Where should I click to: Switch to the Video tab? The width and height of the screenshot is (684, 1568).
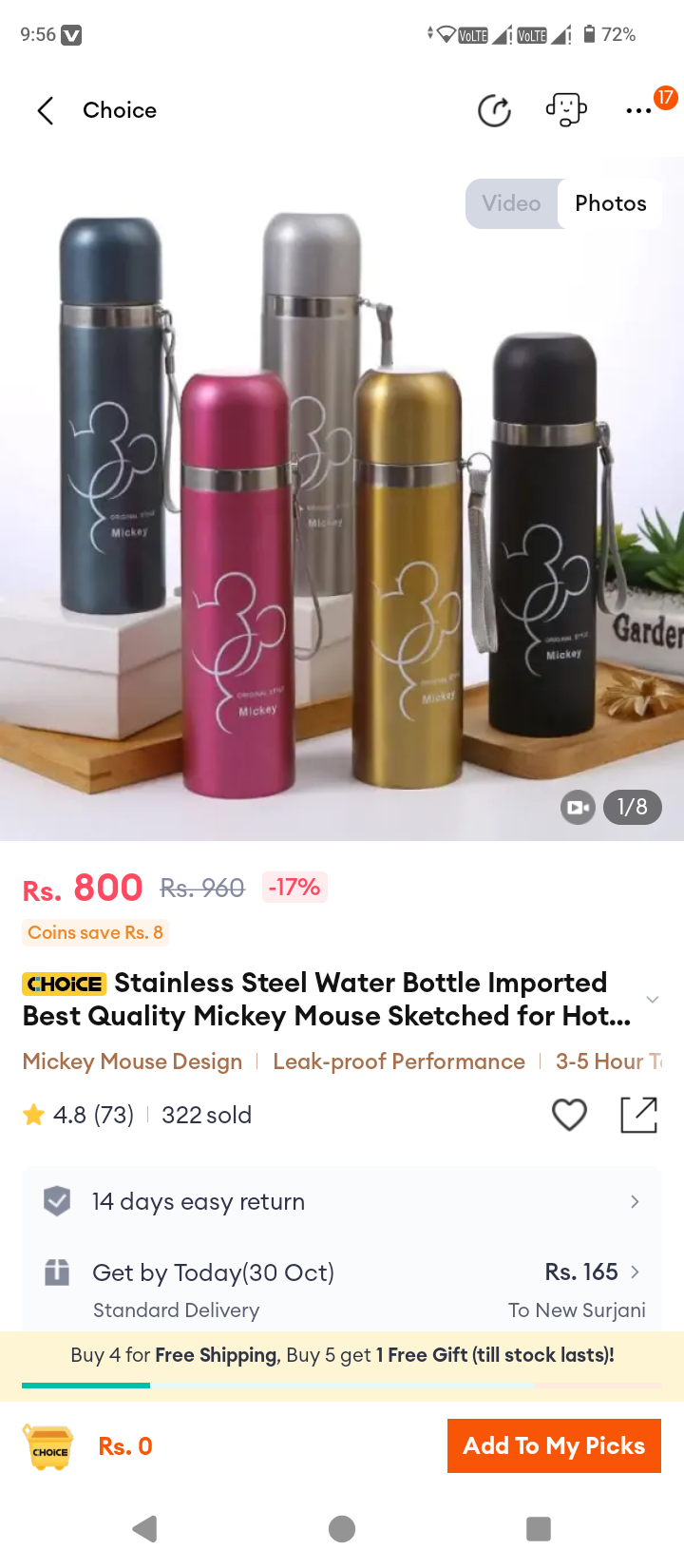(511, 203)
